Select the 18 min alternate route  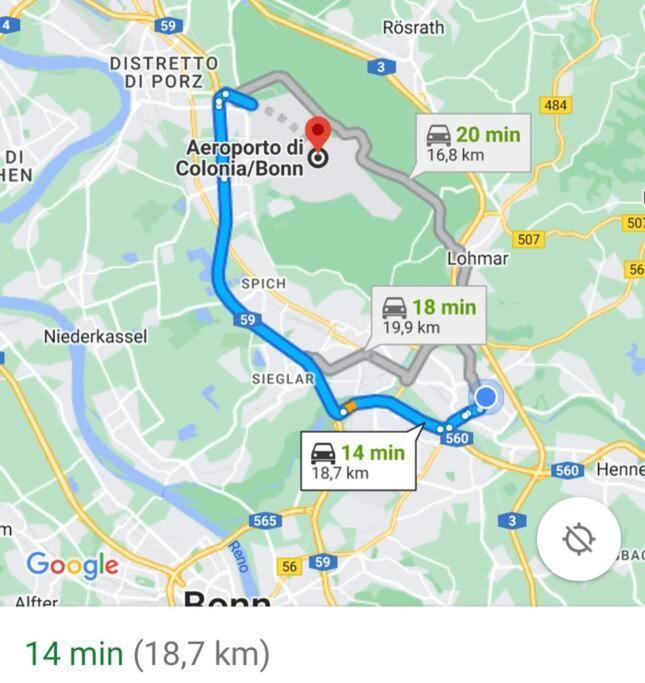428,315
